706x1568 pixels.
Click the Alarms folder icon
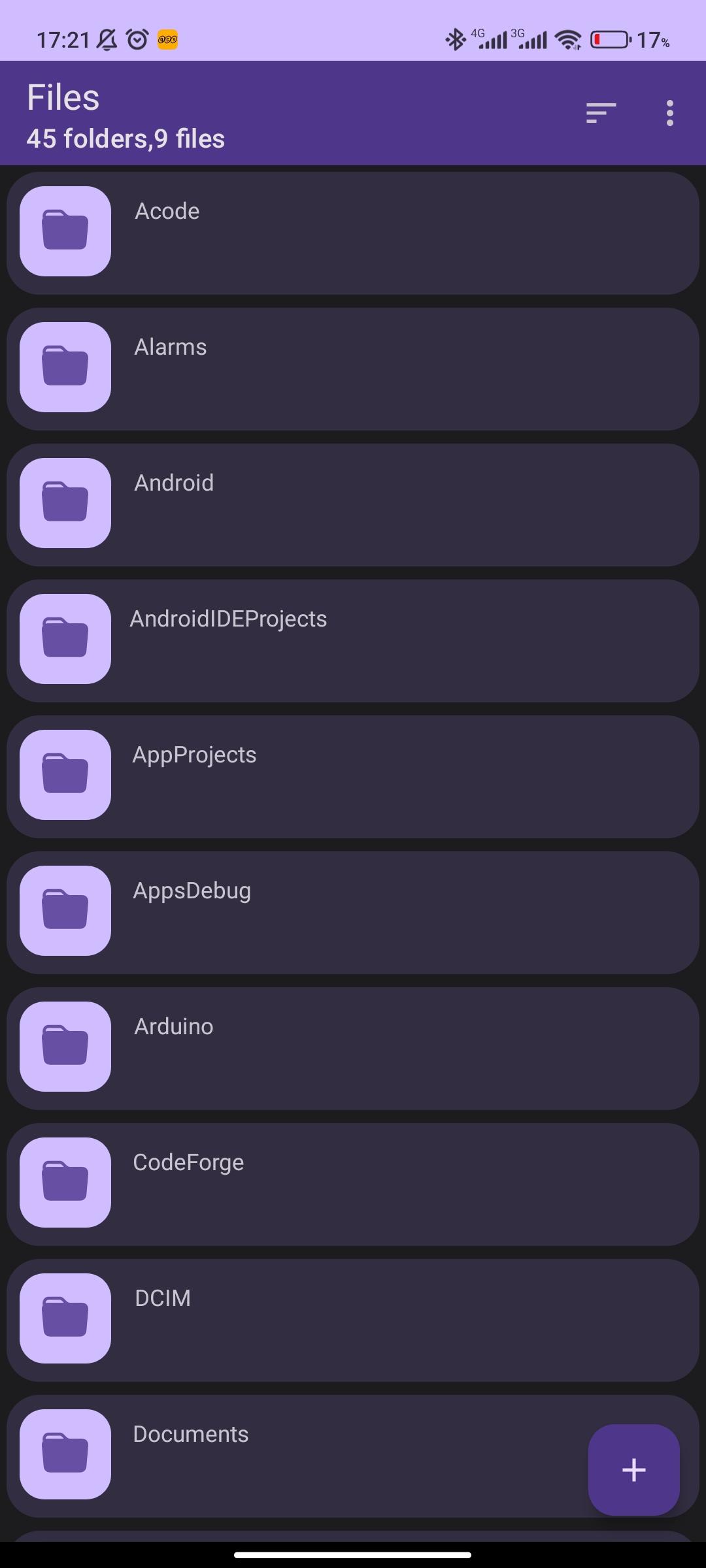(x=65, y=366)
